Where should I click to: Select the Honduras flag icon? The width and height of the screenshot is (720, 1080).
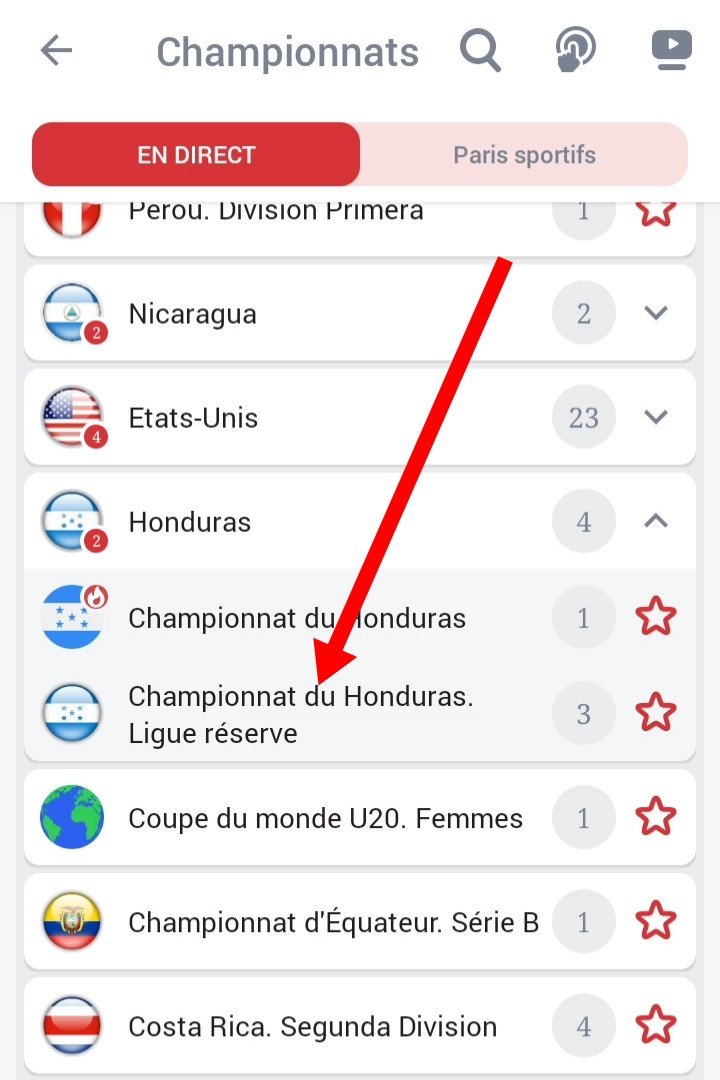pyautogui.click(x=72, y=521)
